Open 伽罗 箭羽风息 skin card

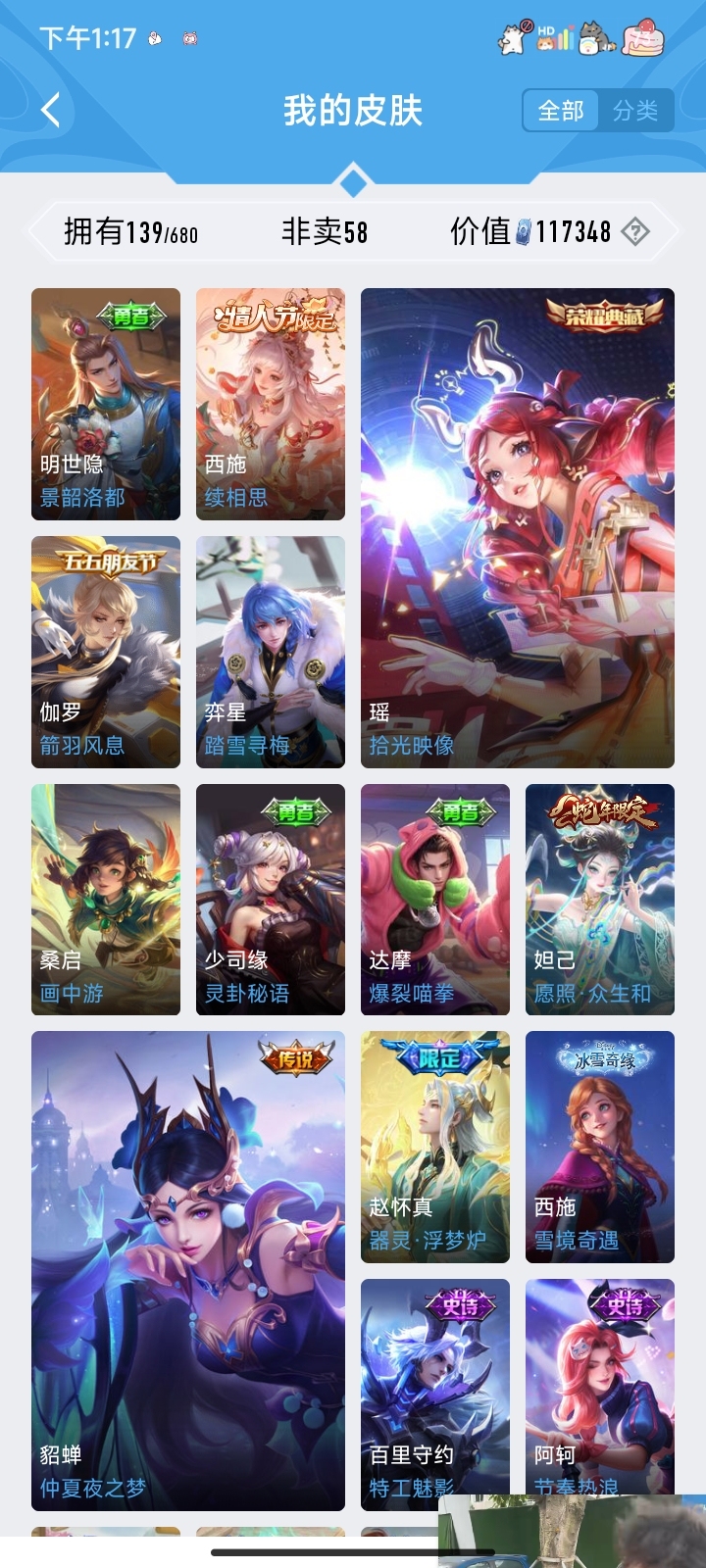coord(106,652)
